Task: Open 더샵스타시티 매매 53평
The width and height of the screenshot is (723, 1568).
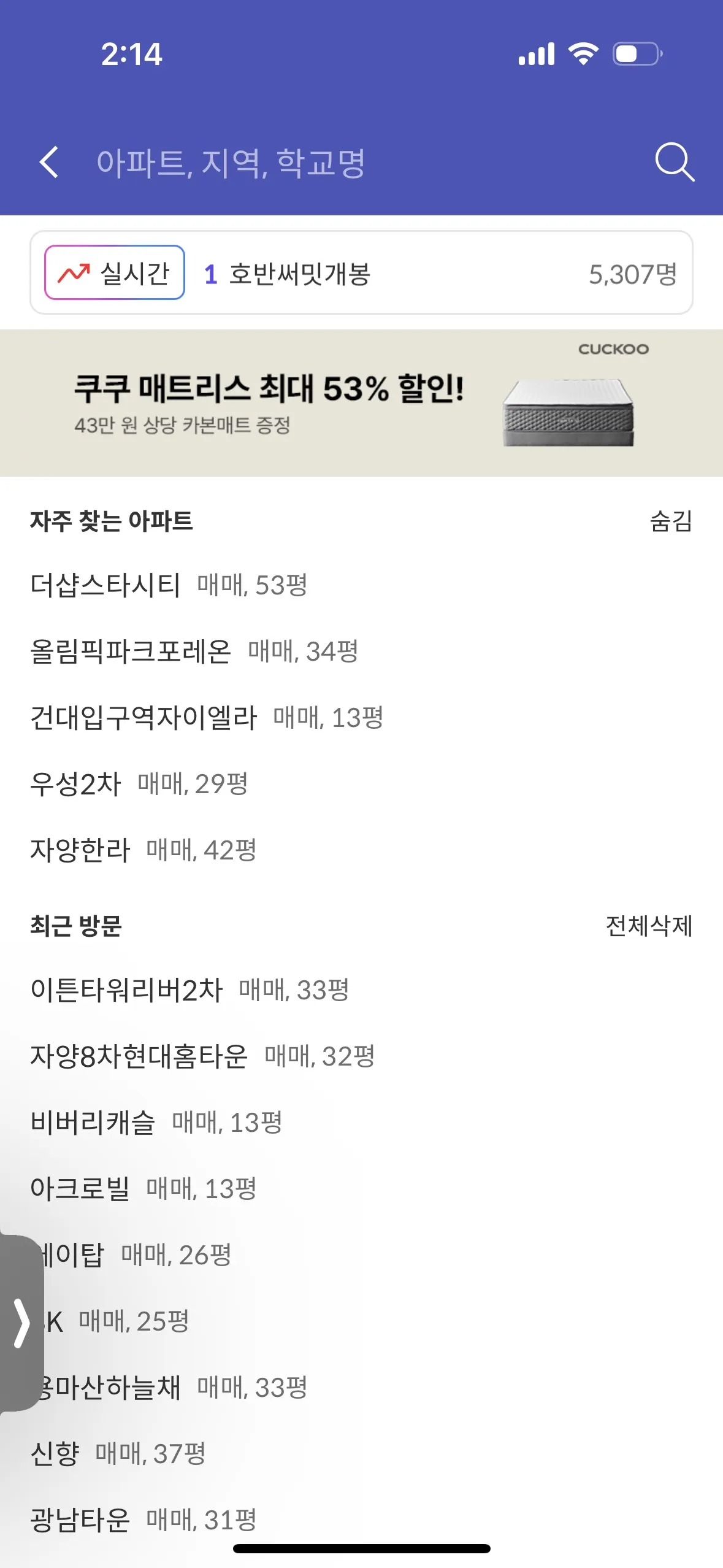Action: [169, 585]
